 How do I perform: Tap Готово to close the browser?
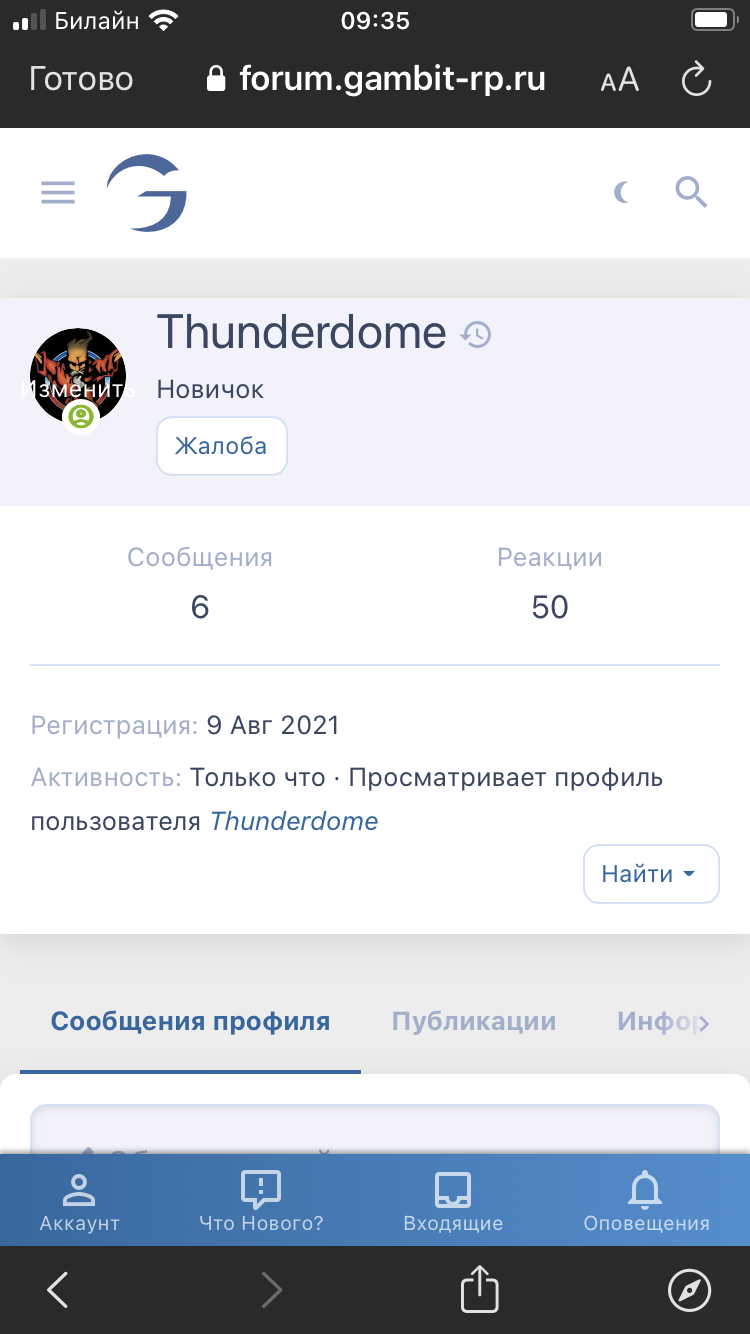(81, 79)
